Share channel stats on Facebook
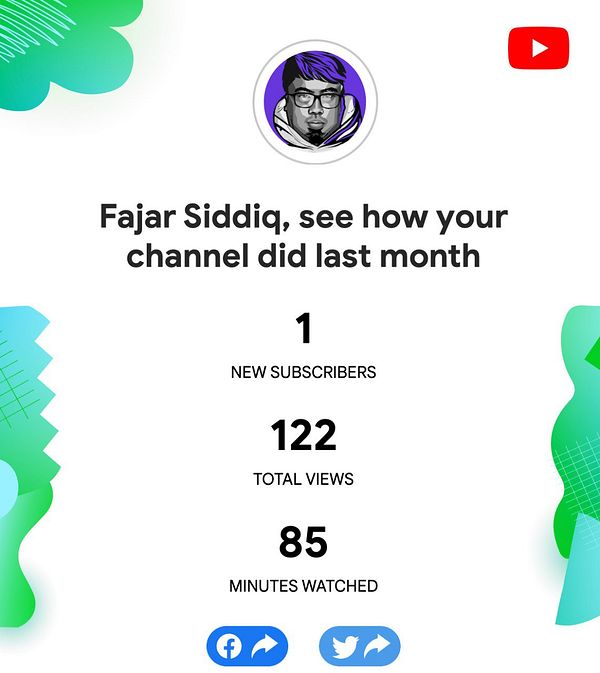 click(246, 646)
